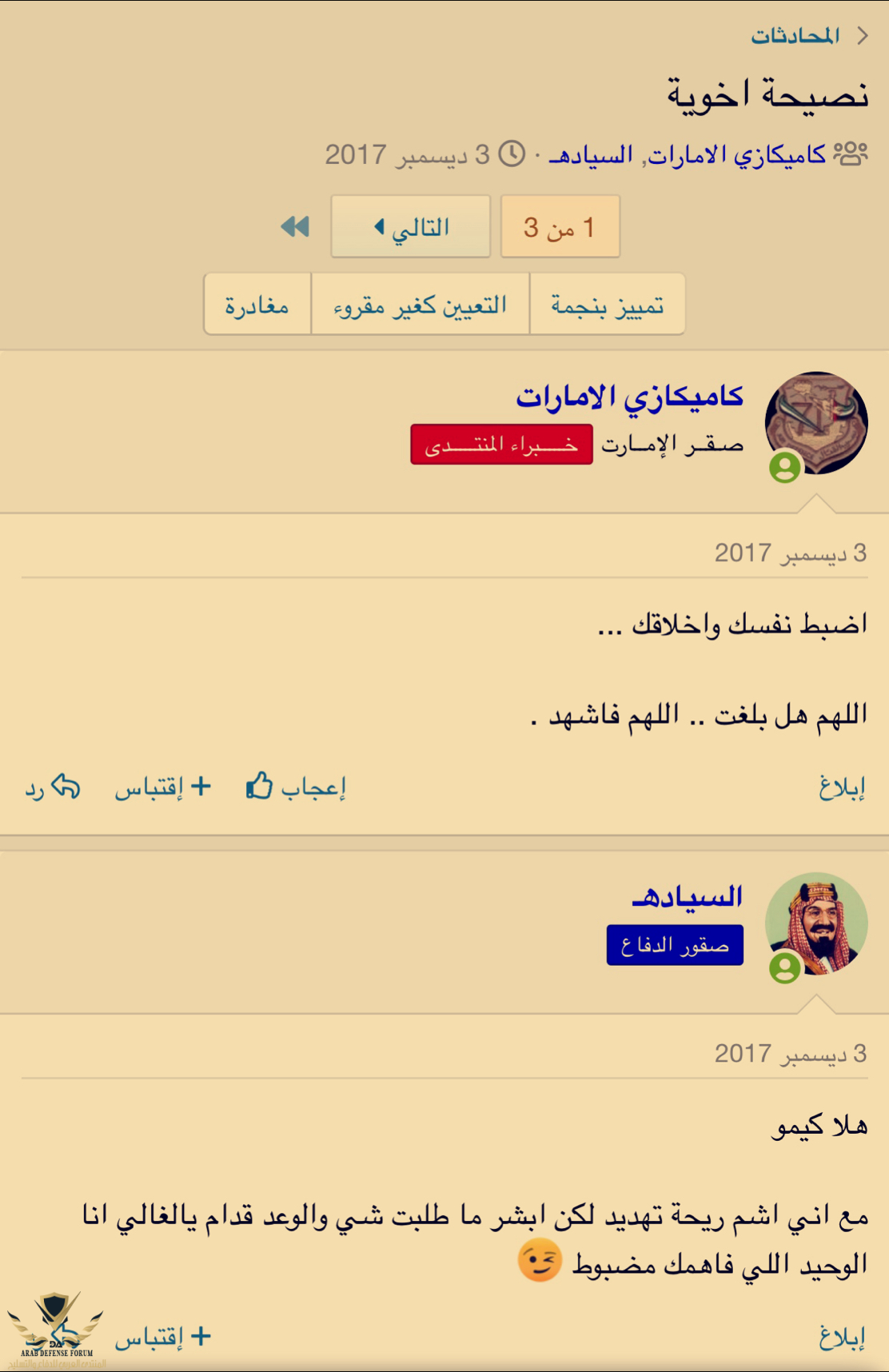Viewport: 889px width, 1372px height.
Task: Open كاميكازي الامارات profile name in first post
Action: 630,396
